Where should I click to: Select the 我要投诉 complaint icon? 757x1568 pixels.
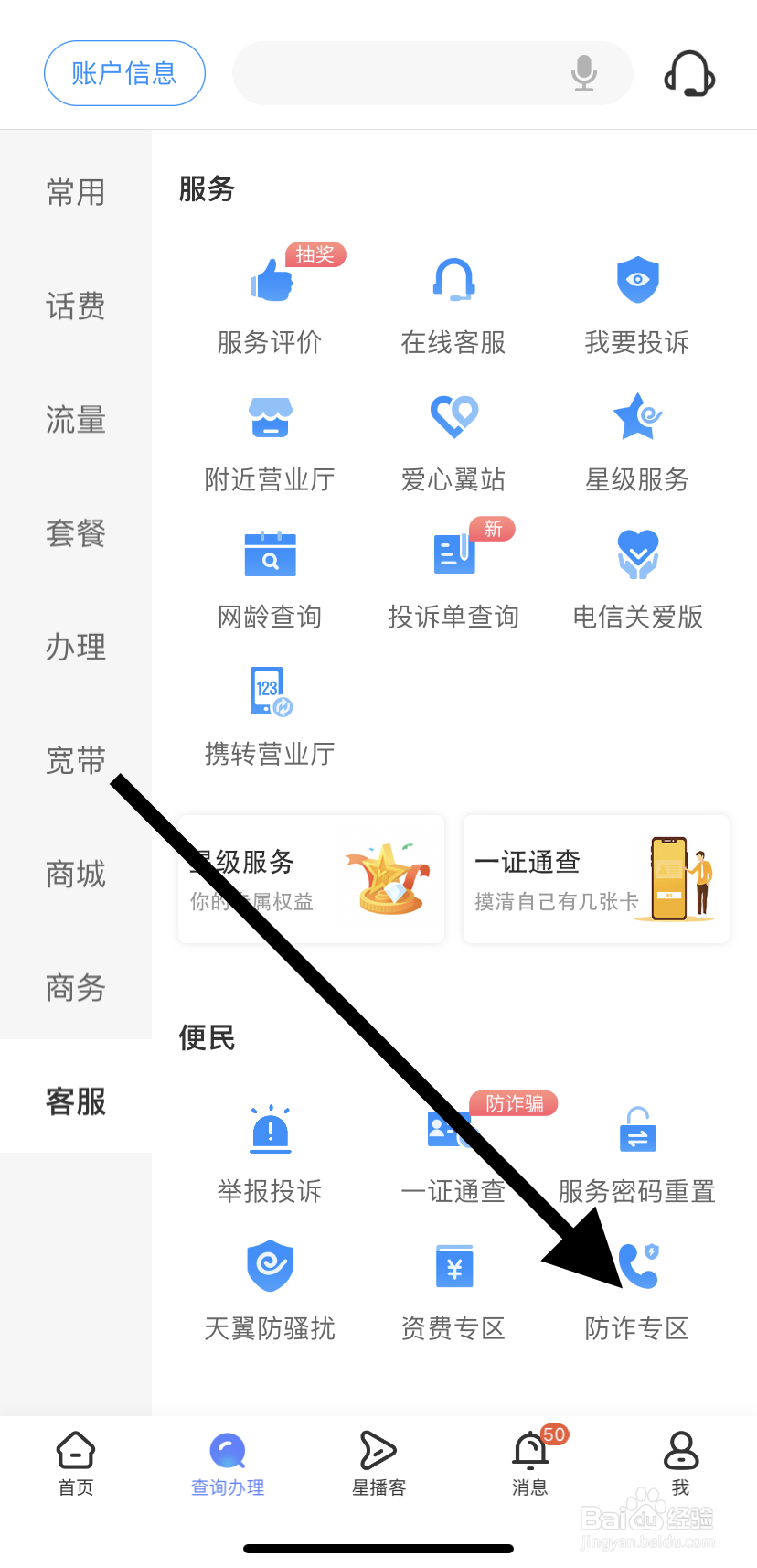click(636, 302)
